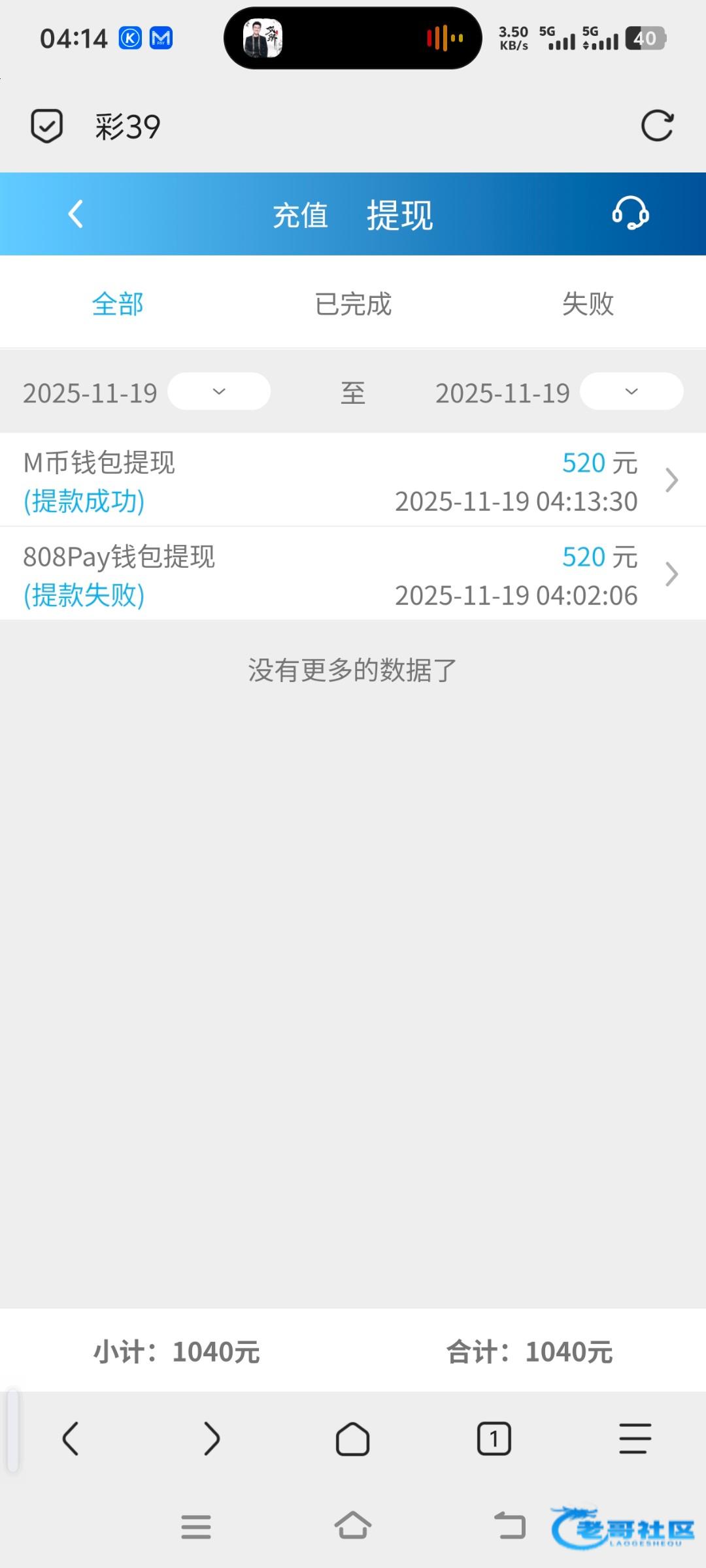Show 全部 withdrawal records

coord(118,304)
